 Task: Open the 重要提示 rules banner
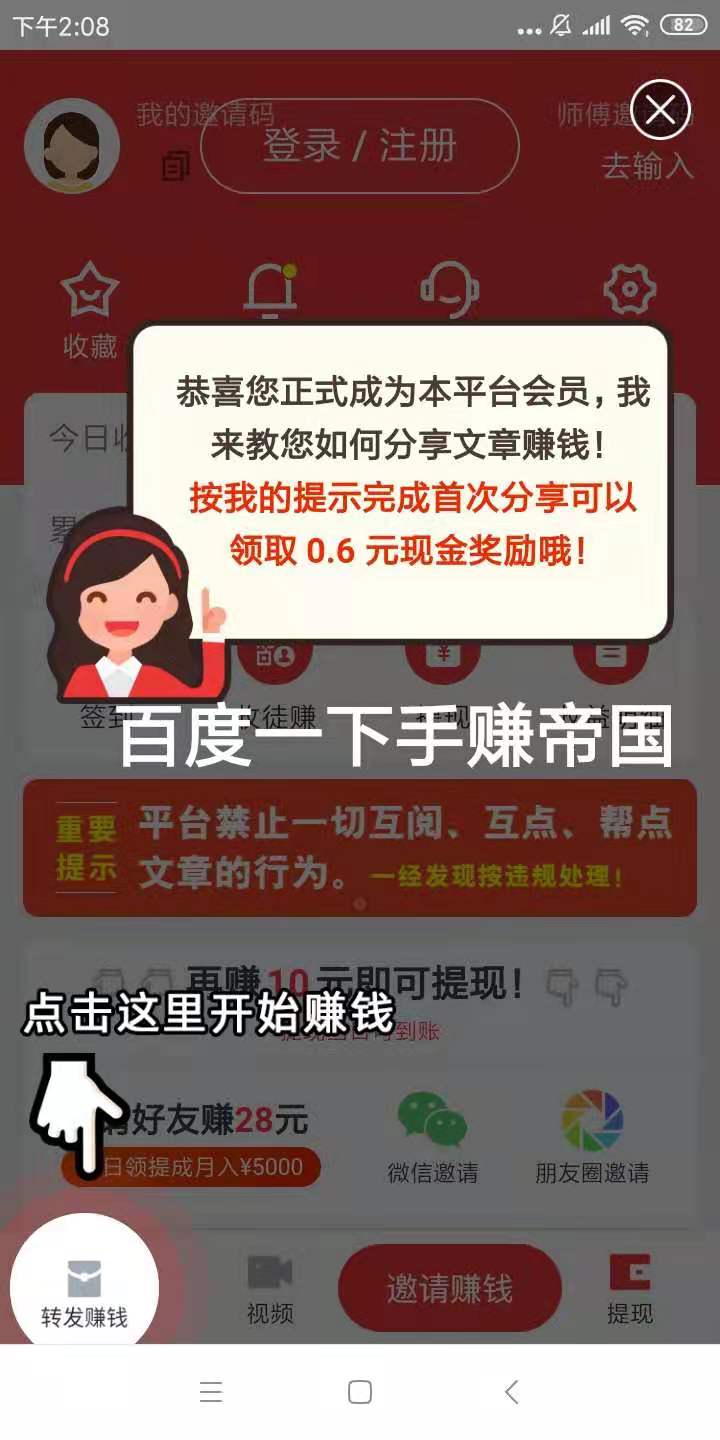pyautogui.click(x=360, y=848)
